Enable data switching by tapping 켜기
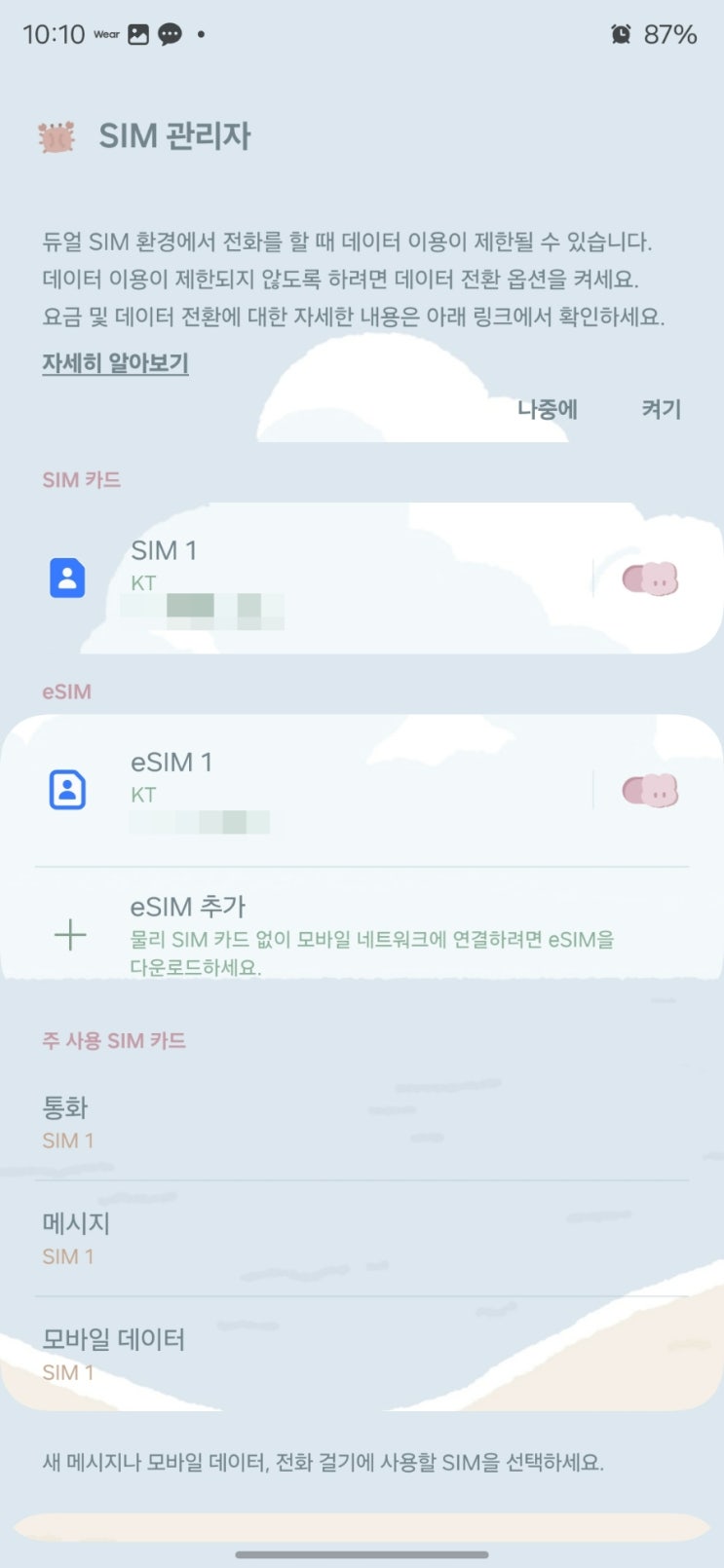Viewport: 724px width, 1568px height. 660,409
